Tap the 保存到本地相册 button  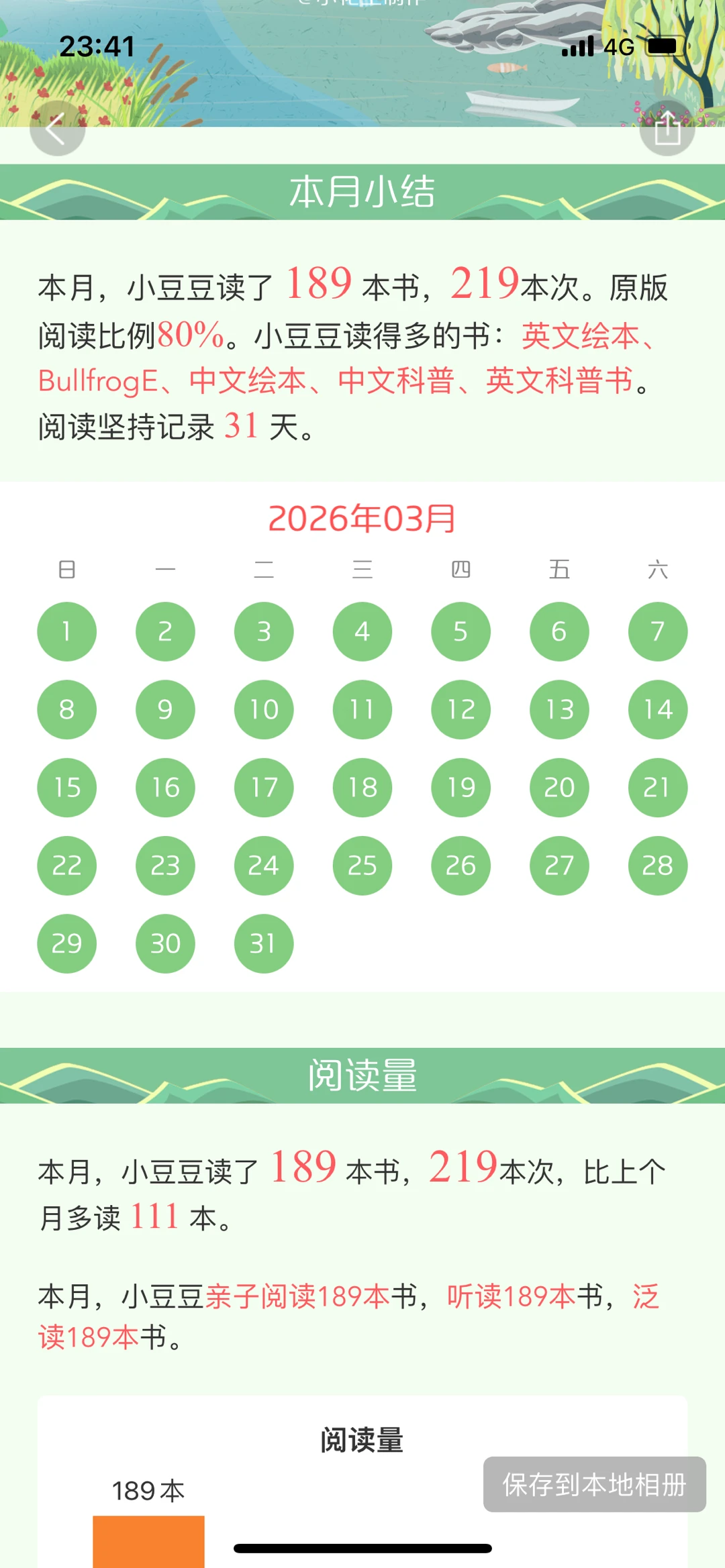pyautogui.click(x=594, y=1484)
